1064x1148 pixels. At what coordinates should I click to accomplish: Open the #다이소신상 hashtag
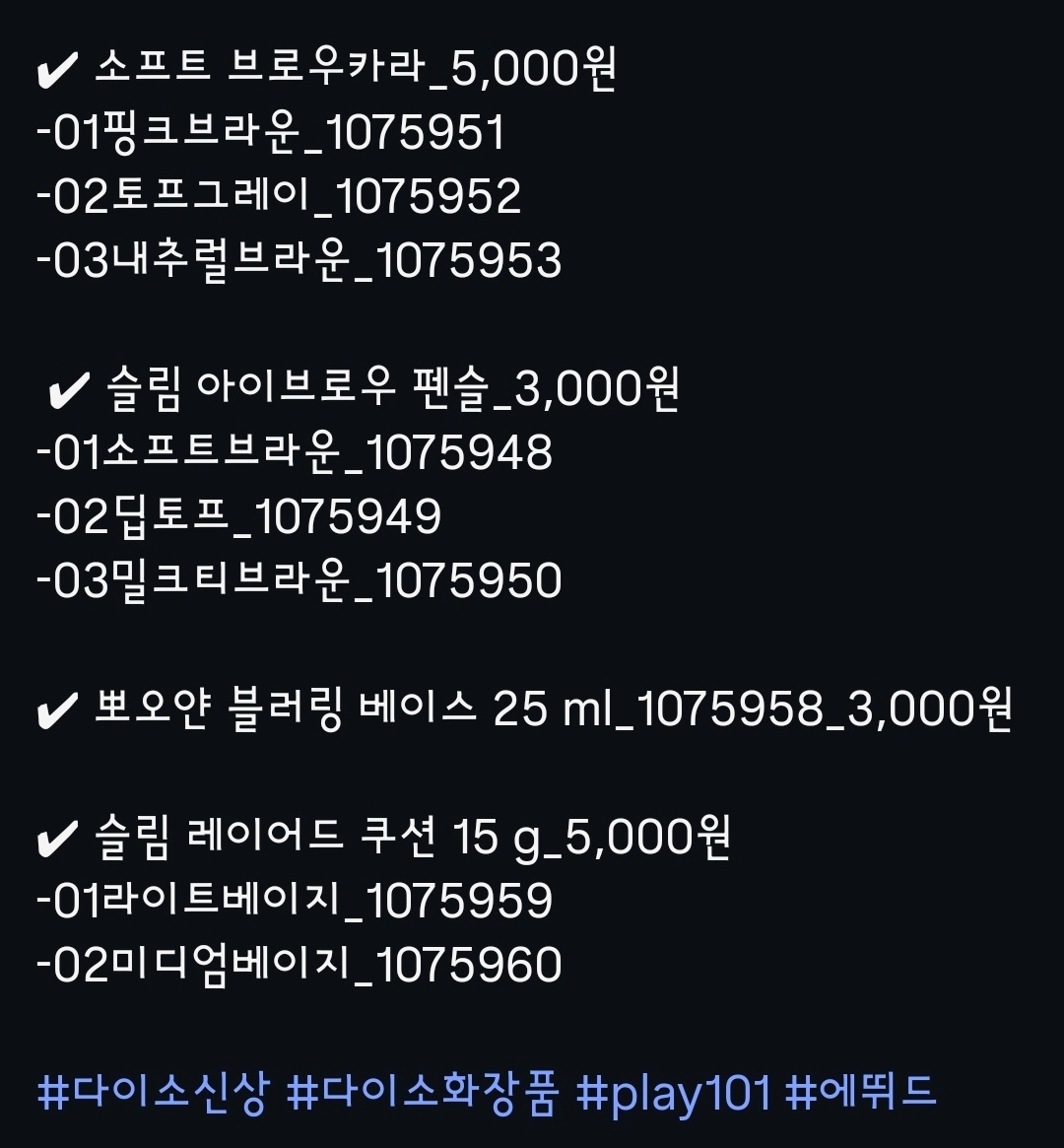click(x=152, y=1093)
